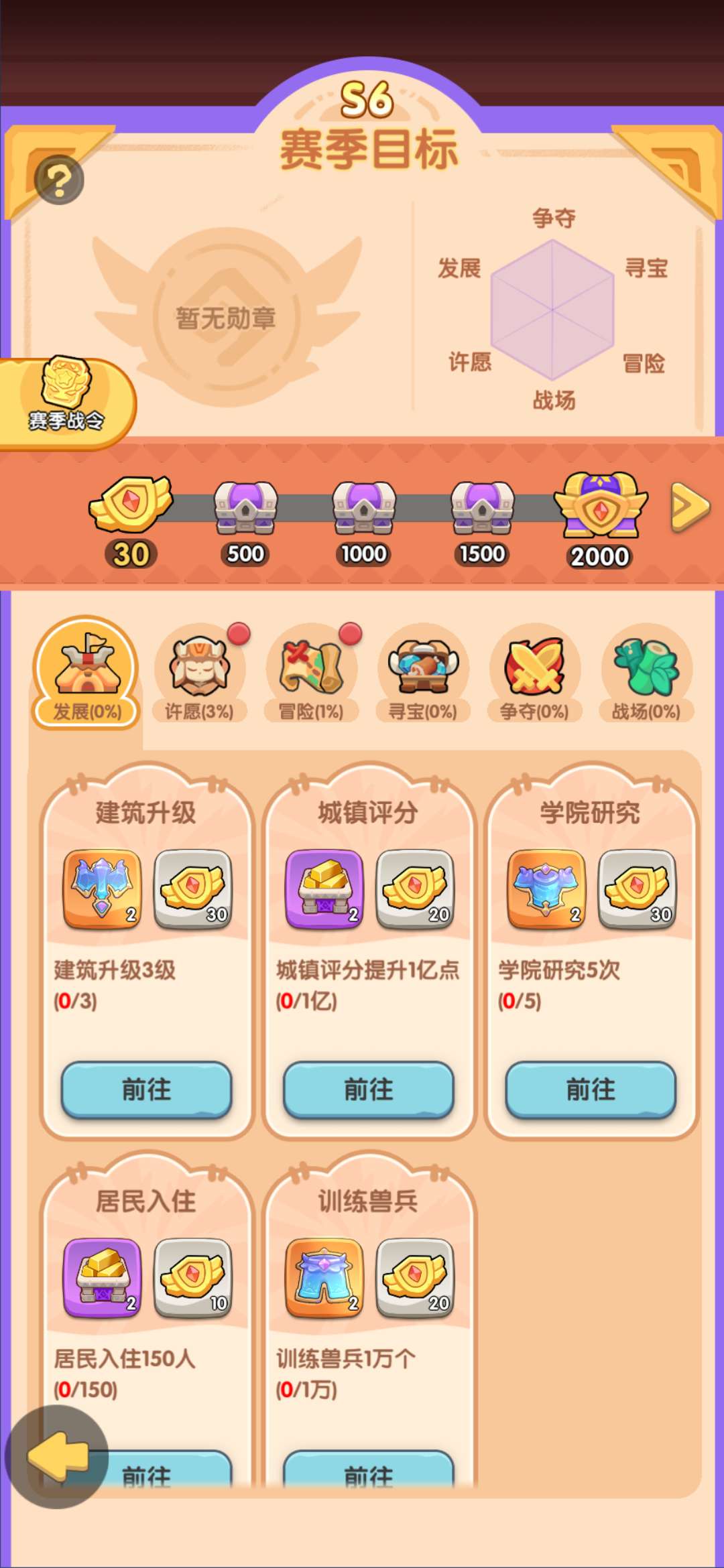The width and height of the screenshot is (724, 1568).
Task: Switch to the 争夺(0%) tab
Action: click(534, 672)
